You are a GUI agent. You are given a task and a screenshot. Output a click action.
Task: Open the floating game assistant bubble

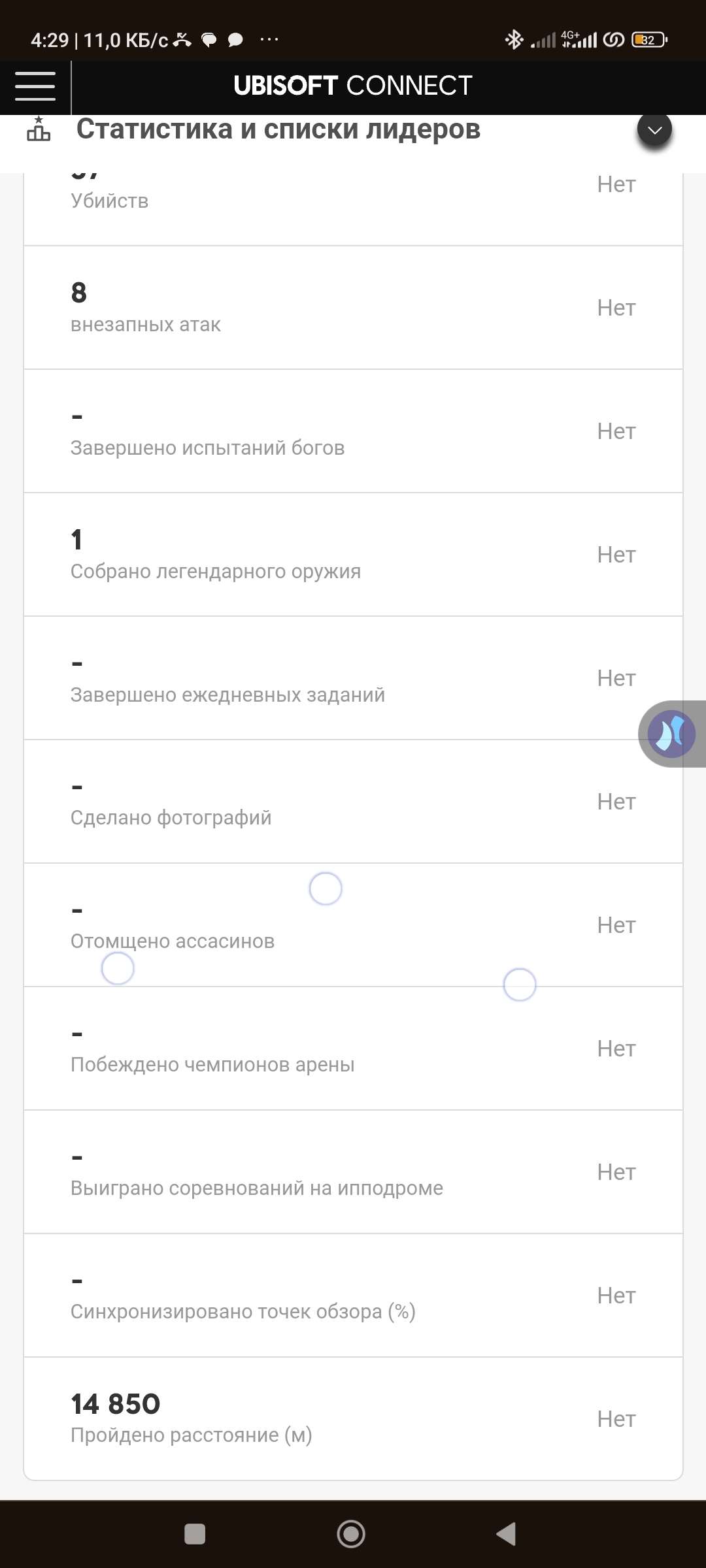[672, 733]
